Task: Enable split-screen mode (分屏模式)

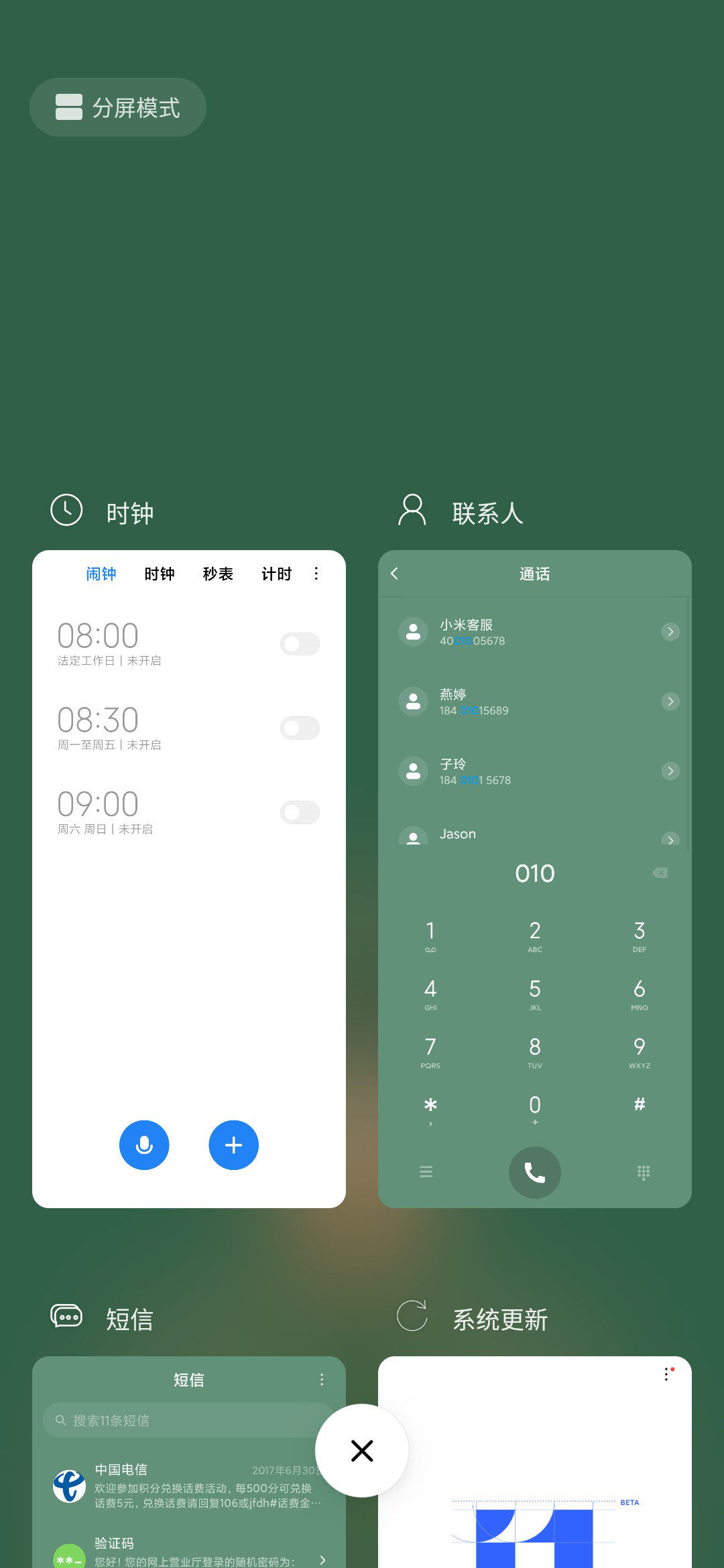Action: (118, 107)
